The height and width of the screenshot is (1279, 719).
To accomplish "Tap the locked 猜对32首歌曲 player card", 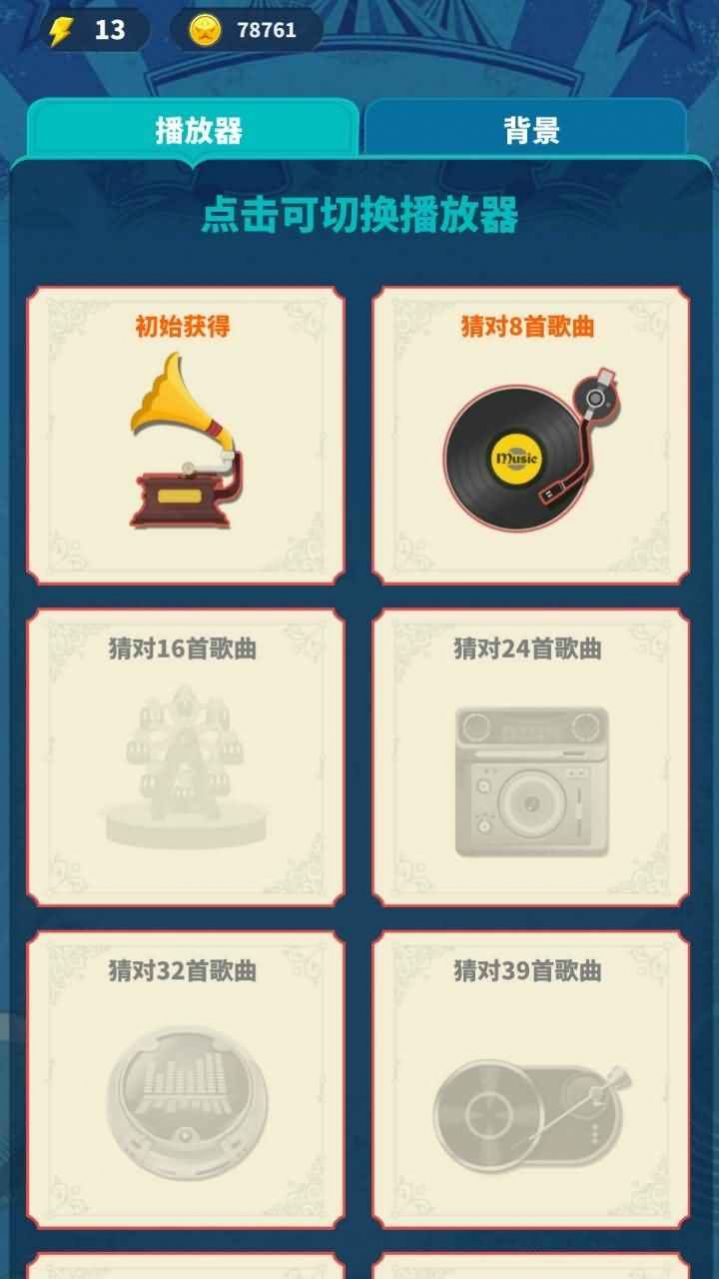I will pos(186,1080).
